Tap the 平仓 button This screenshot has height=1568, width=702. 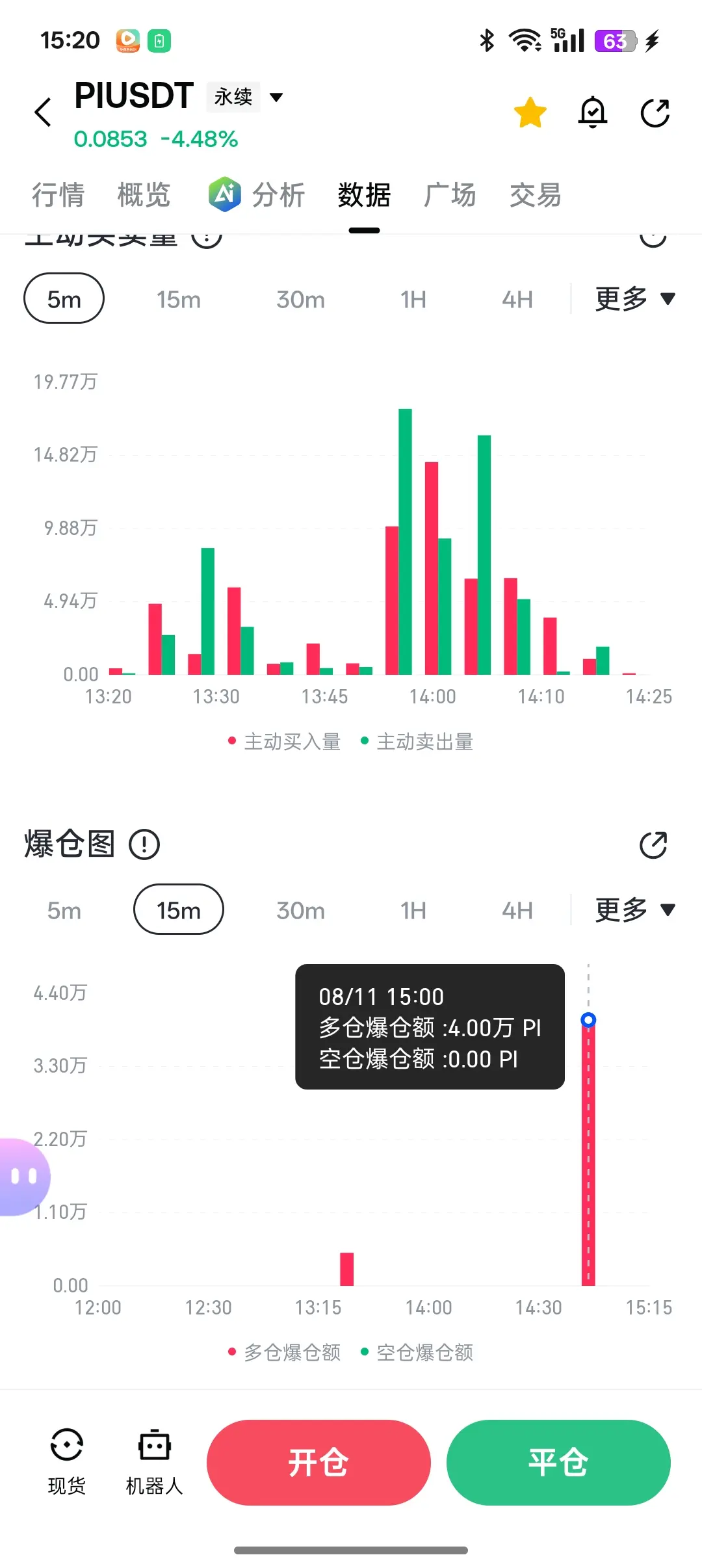pyautogui.click(x=558, y=1463)
